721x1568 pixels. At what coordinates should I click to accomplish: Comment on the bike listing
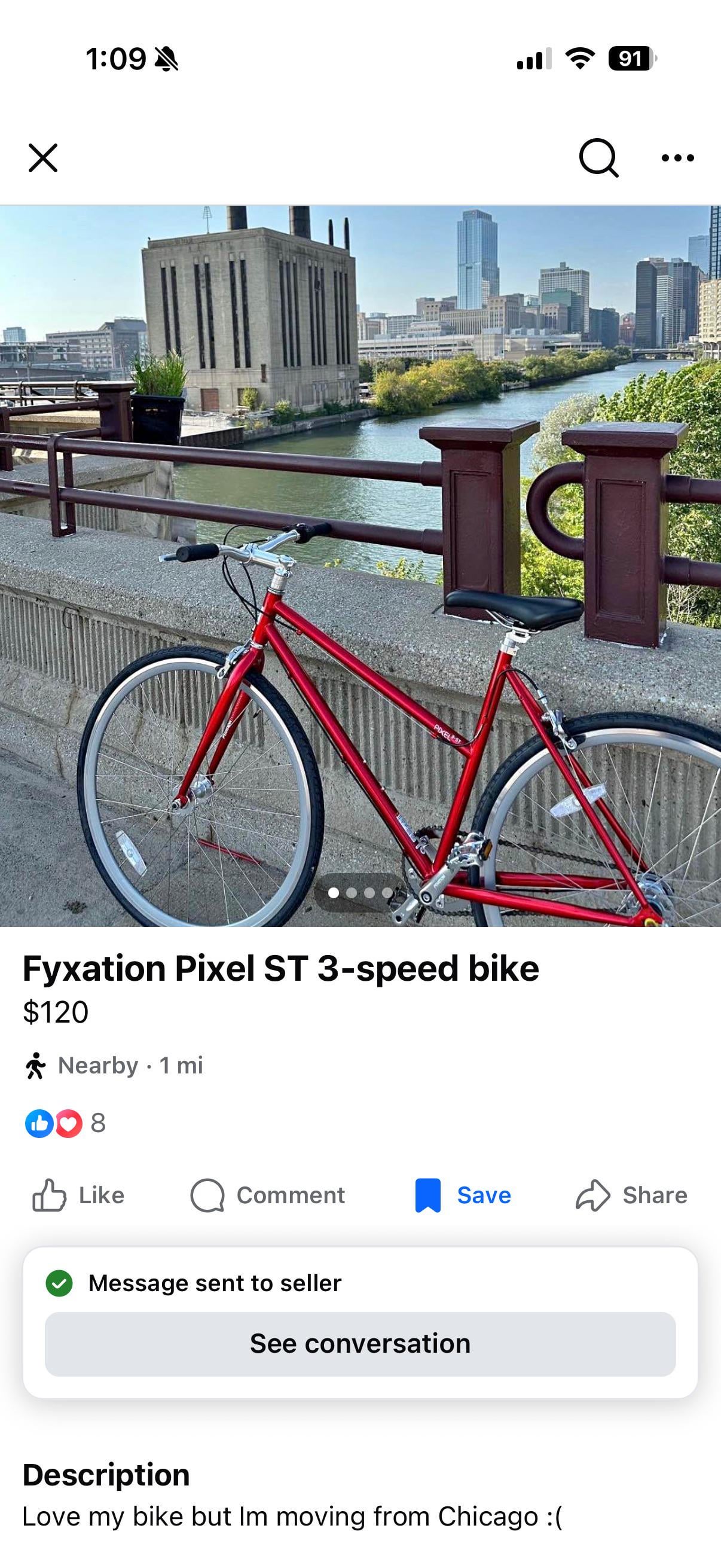click(x=268, y=1195)
